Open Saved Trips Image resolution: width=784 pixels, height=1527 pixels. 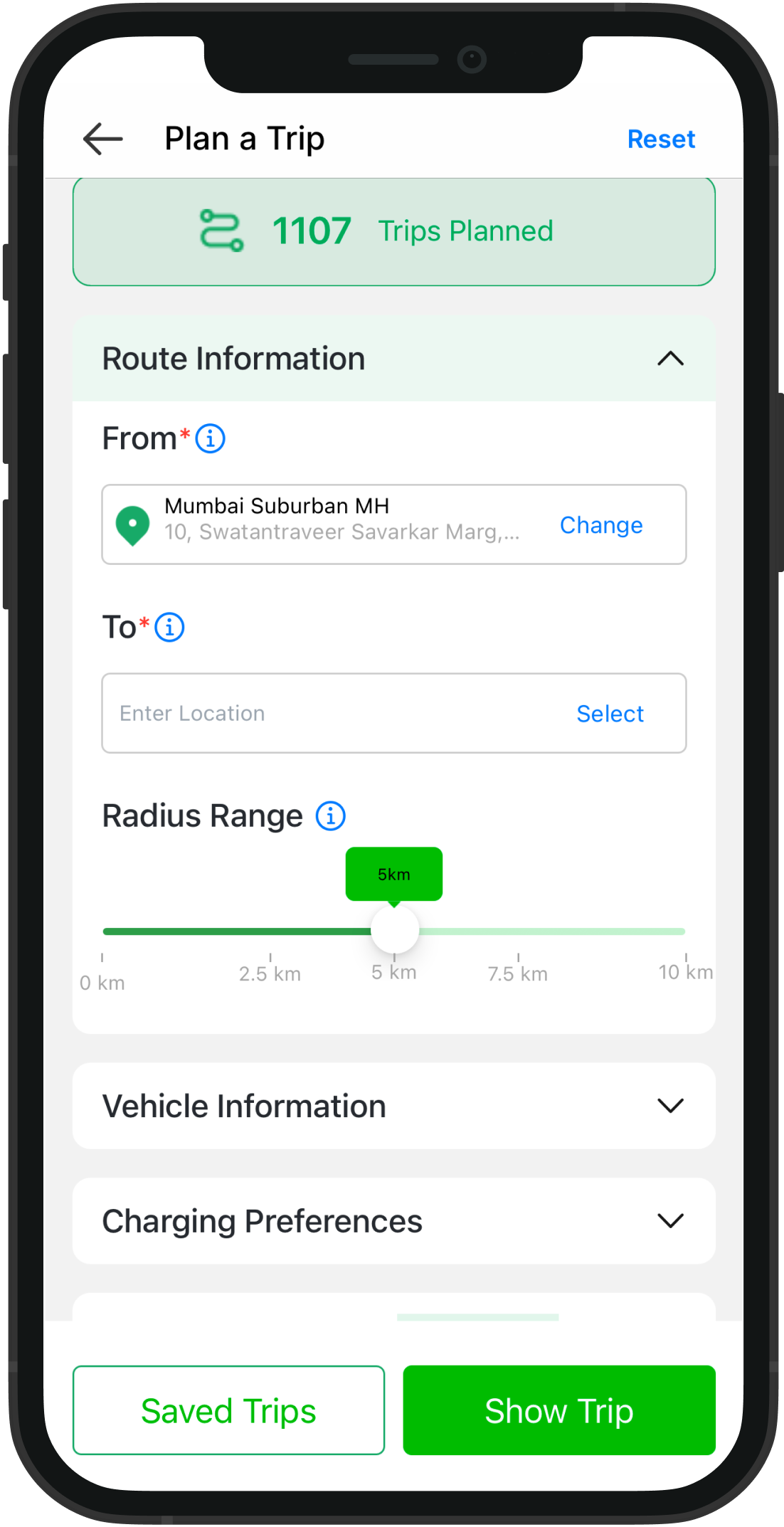coord(228,1410)
